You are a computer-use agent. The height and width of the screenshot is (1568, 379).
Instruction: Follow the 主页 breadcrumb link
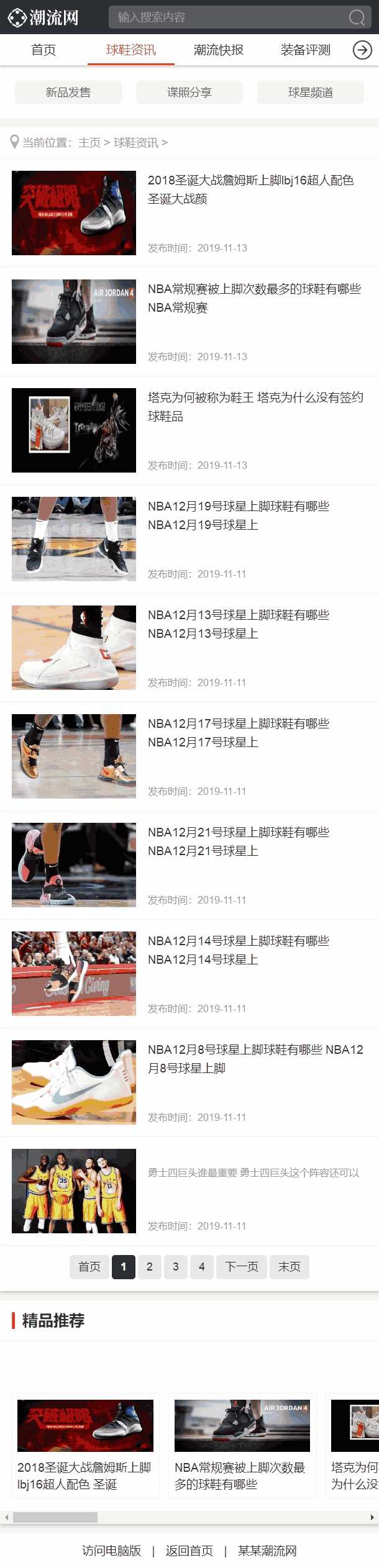[89, 143]
